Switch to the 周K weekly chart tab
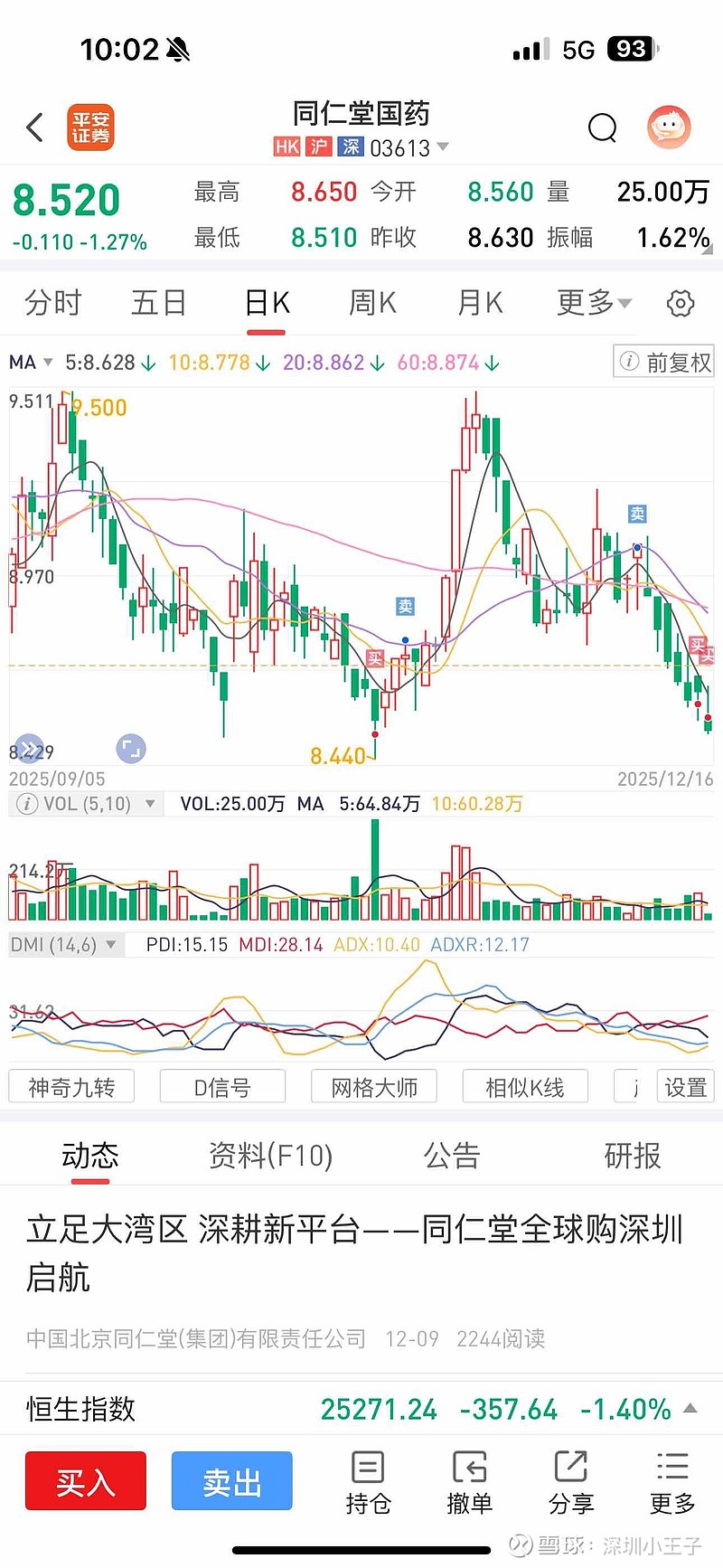Image resolution: width=723 pixels, height=1568 pixels. [371, 303]
